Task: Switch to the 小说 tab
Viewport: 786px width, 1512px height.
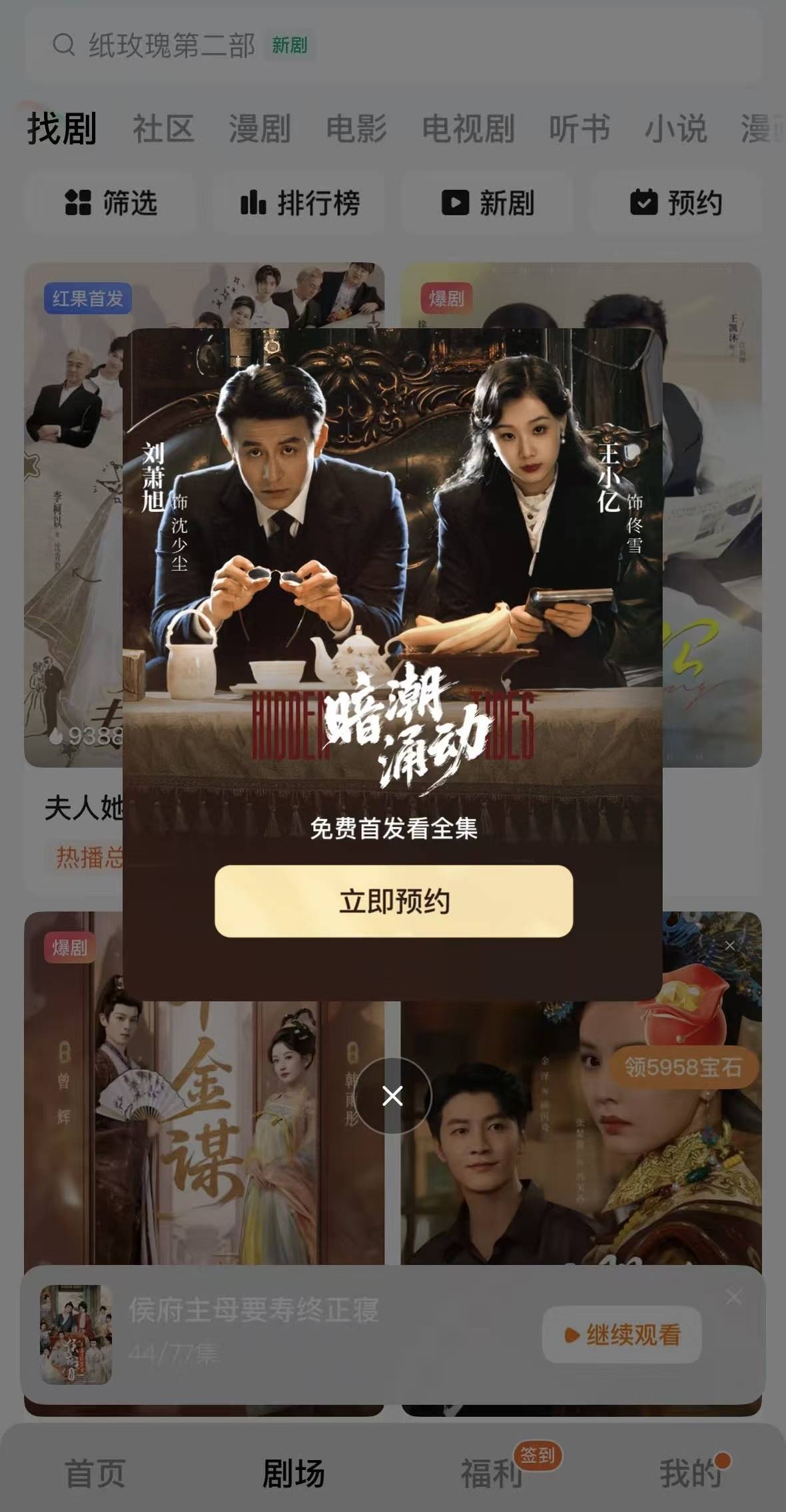Action: 675,128
